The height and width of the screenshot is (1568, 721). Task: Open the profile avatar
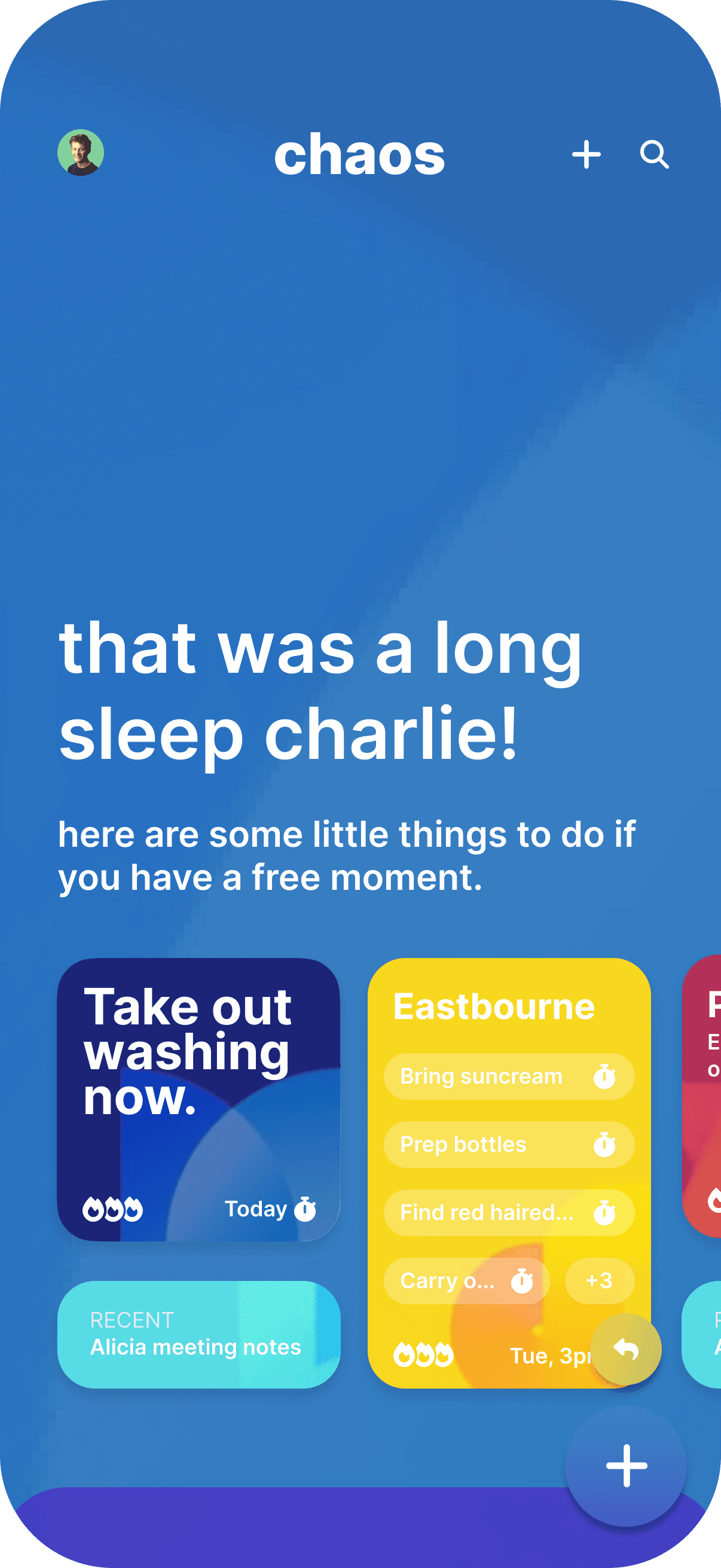click(x=80, y=152)
